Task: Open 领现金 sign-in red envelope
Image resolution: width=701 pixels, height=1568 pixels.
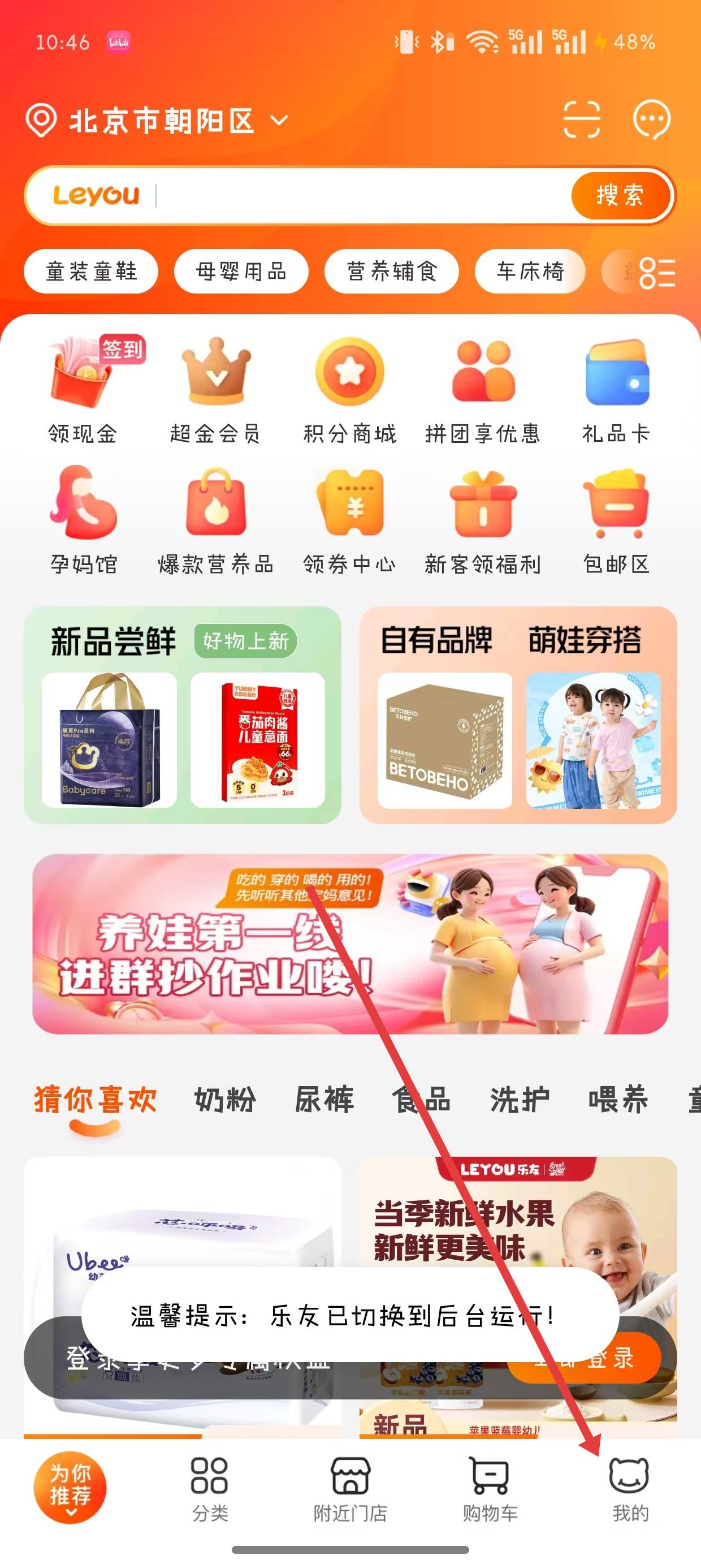Action: (x=83, y=390)
